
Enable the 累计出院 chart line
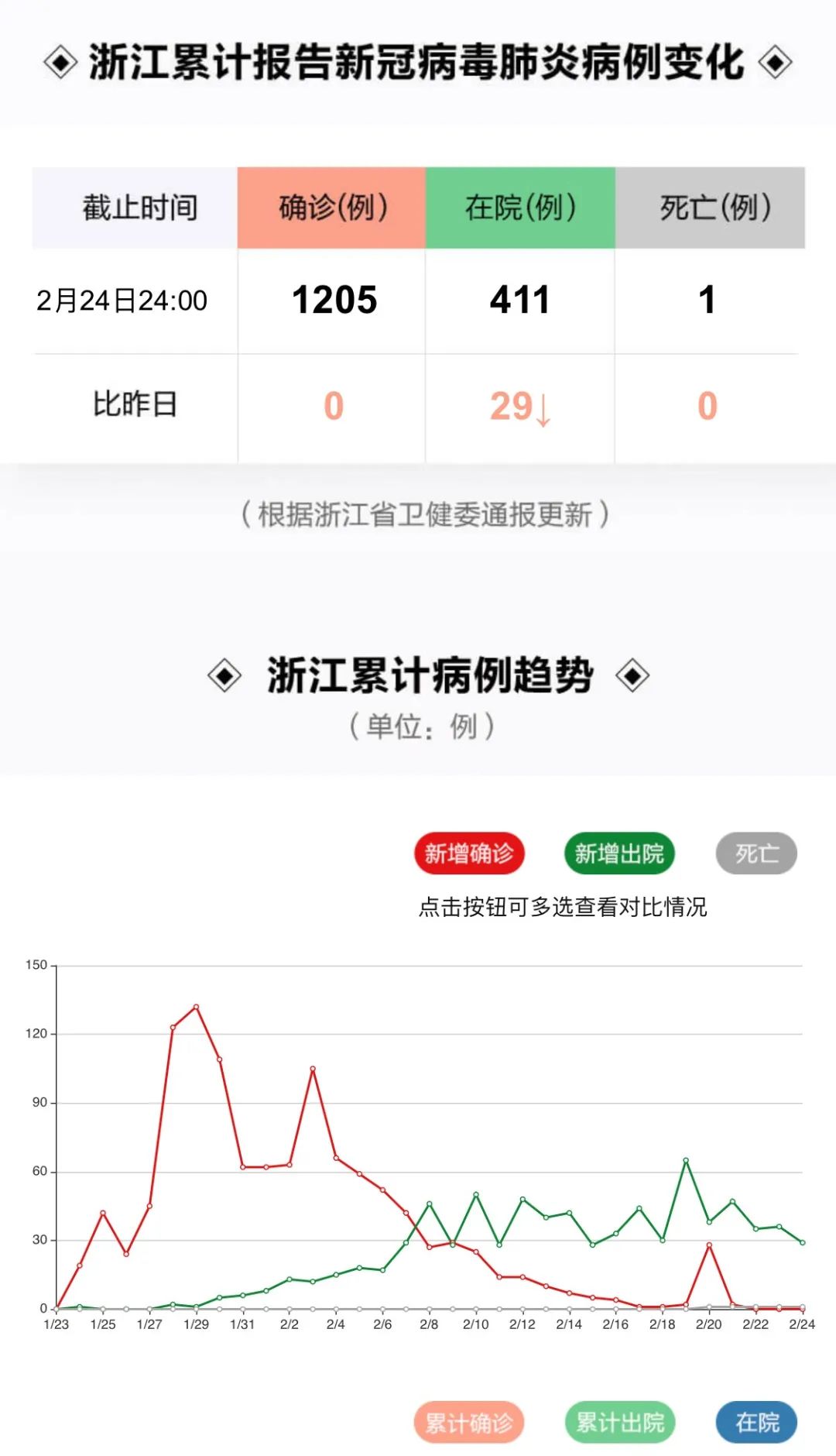(x=619, y=1422)
